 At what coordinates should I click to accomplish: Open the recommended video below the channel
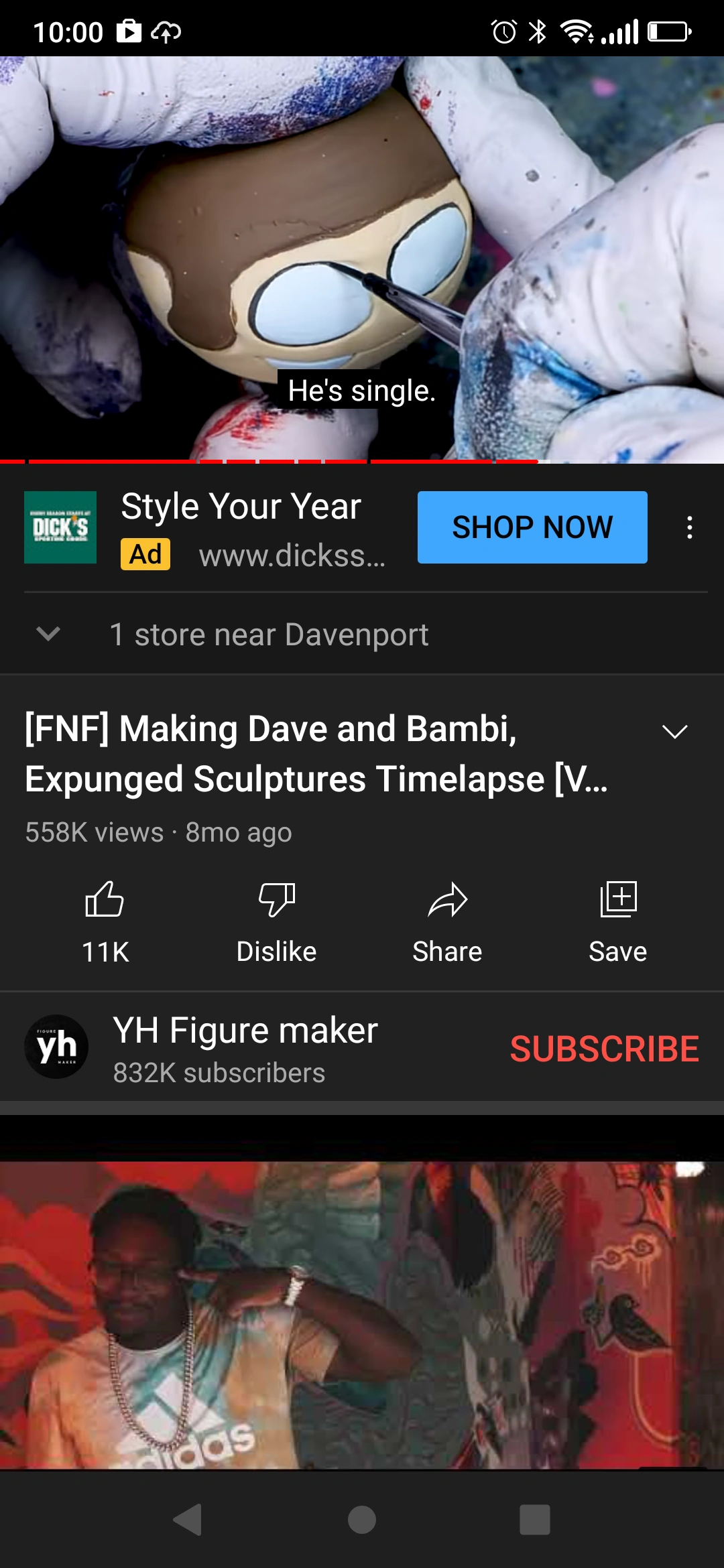(362, 1313)
